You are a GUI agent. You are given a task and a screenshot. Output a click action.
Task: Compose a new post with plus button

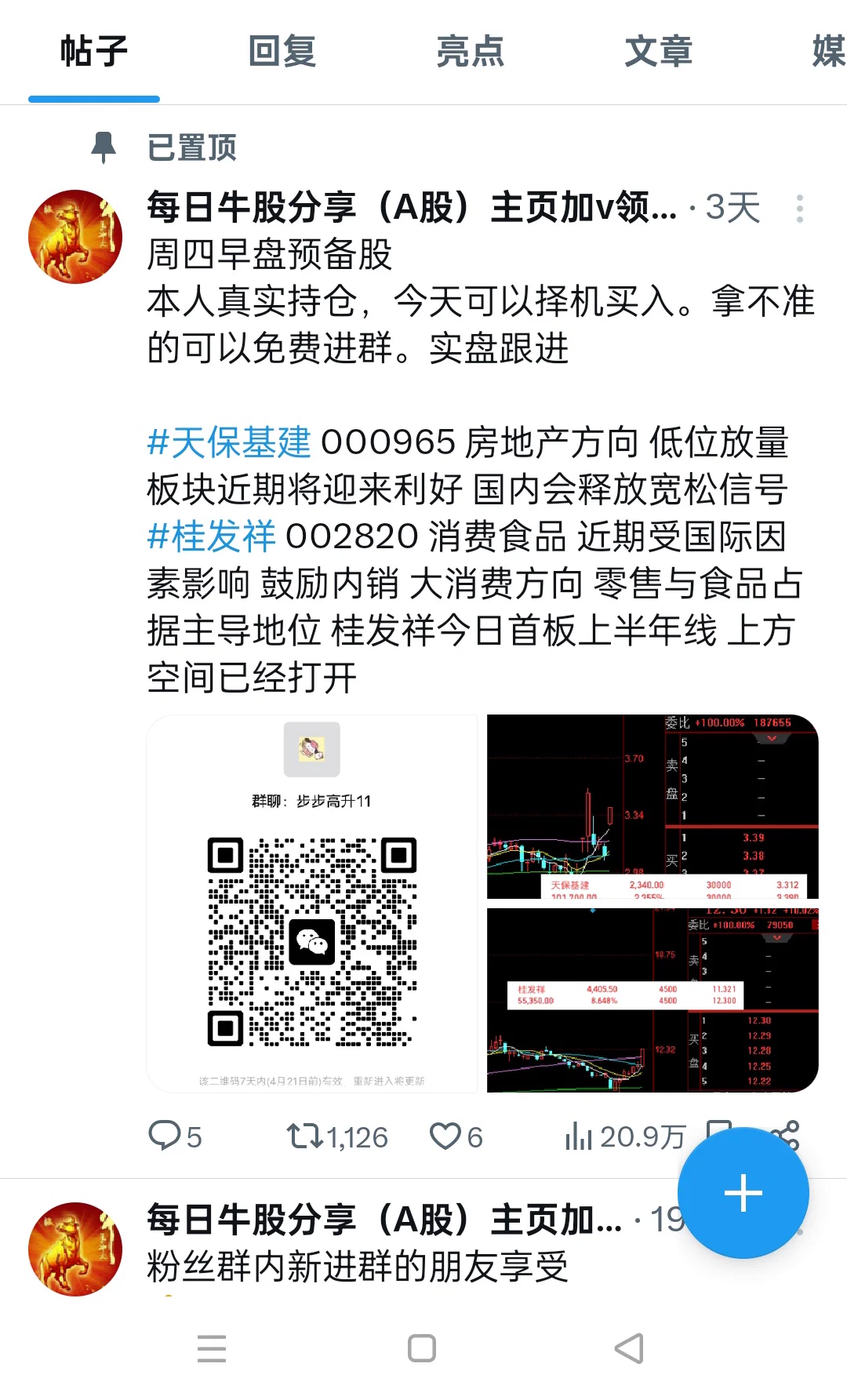click(743, 1193)
